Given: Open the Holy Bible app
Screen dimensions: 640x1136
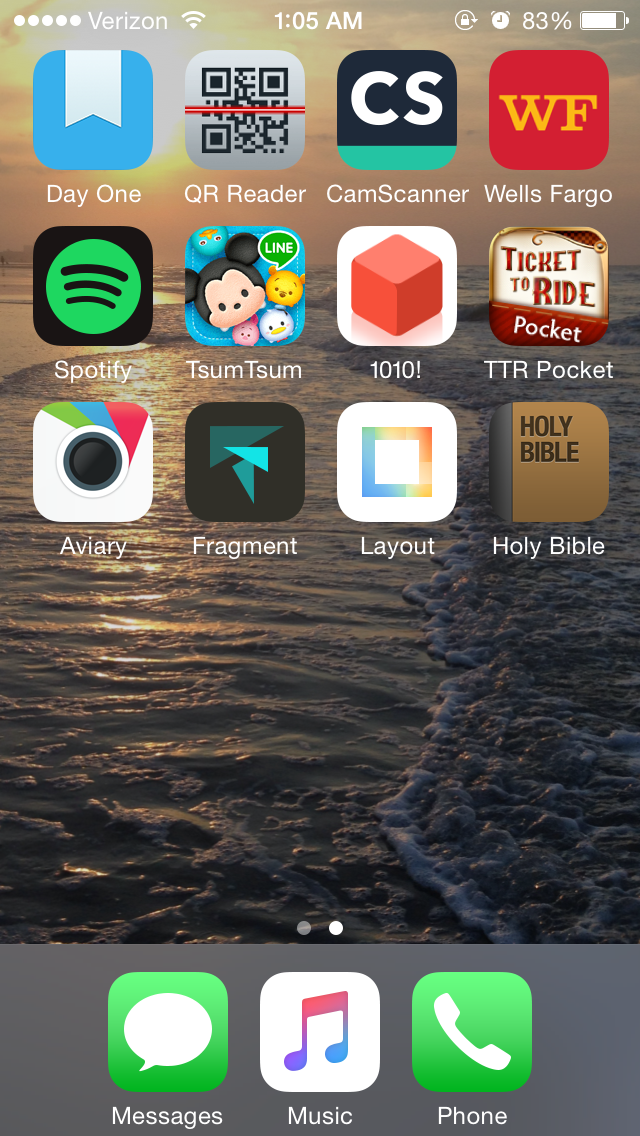Looking at the screenshot, I should (549, 462).
